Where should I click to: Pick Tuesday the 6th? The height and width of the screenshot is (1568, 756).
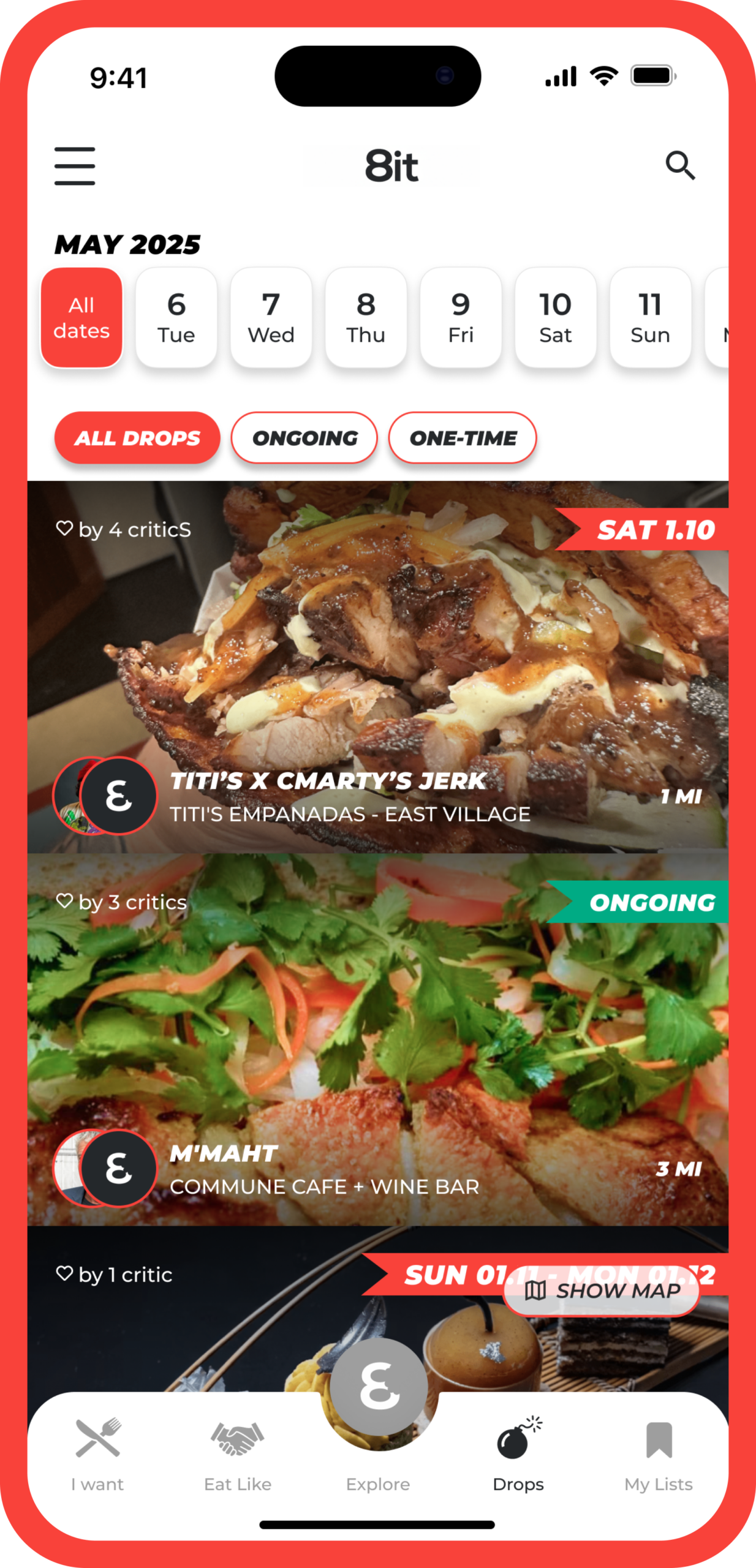[176, 318]
